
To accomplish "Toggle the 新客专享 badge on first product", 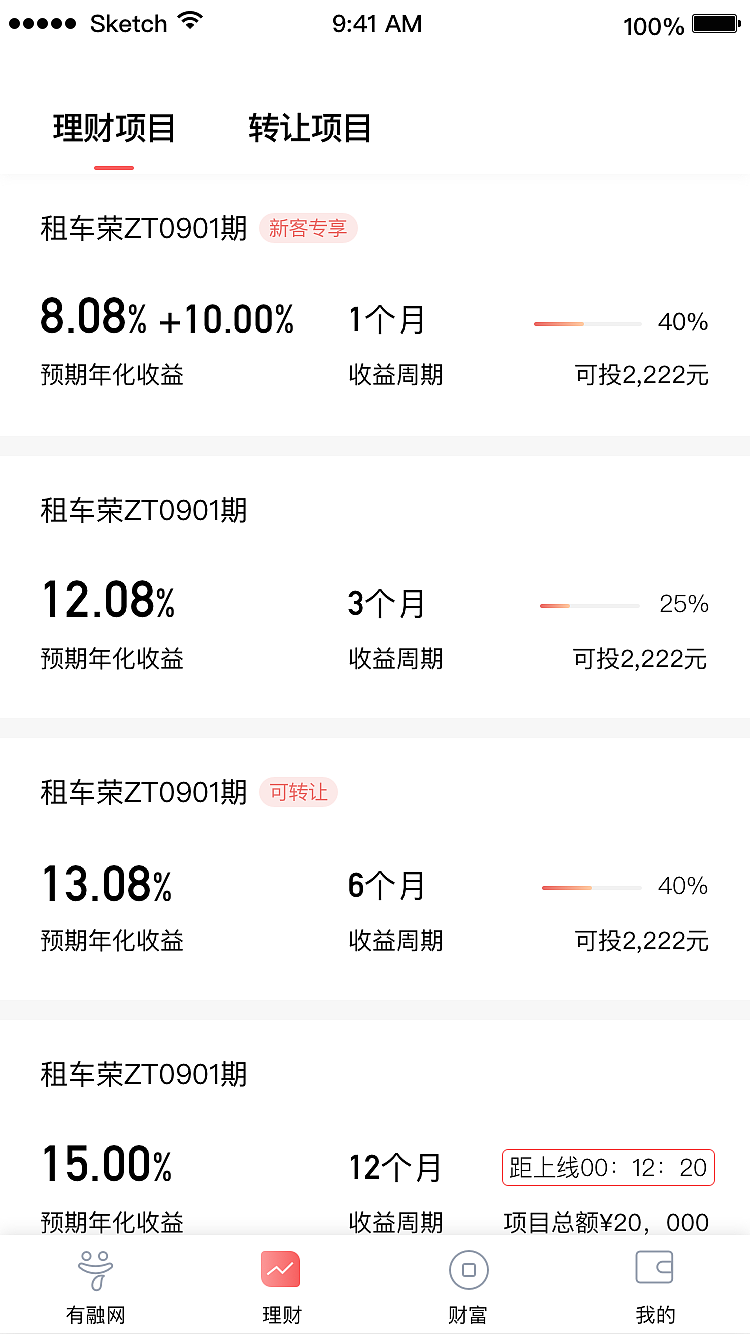I will (x=308, y=228).
